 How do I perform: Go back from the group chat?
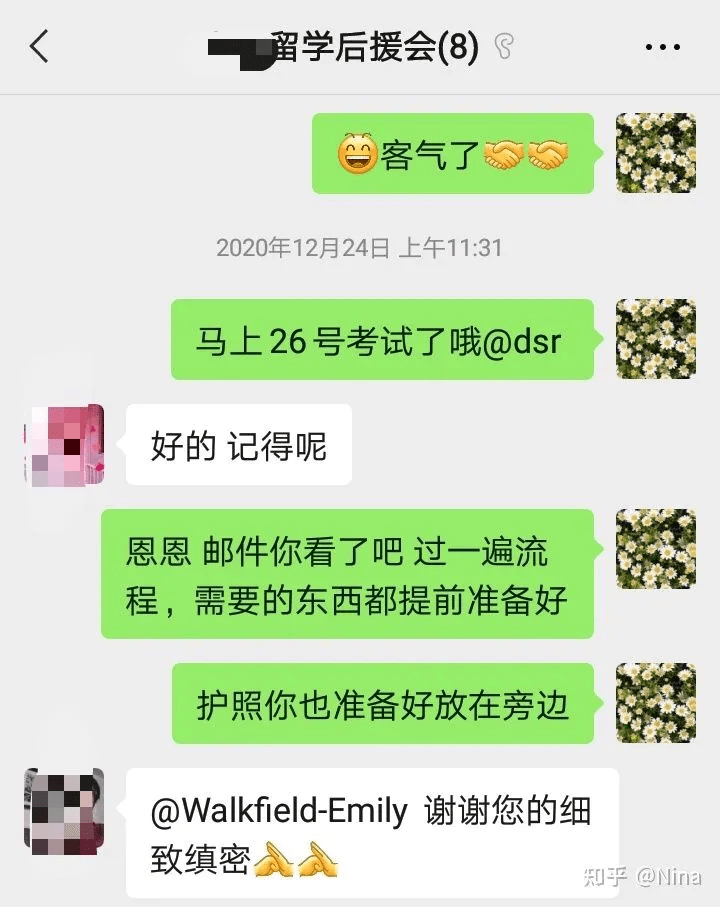40,47
